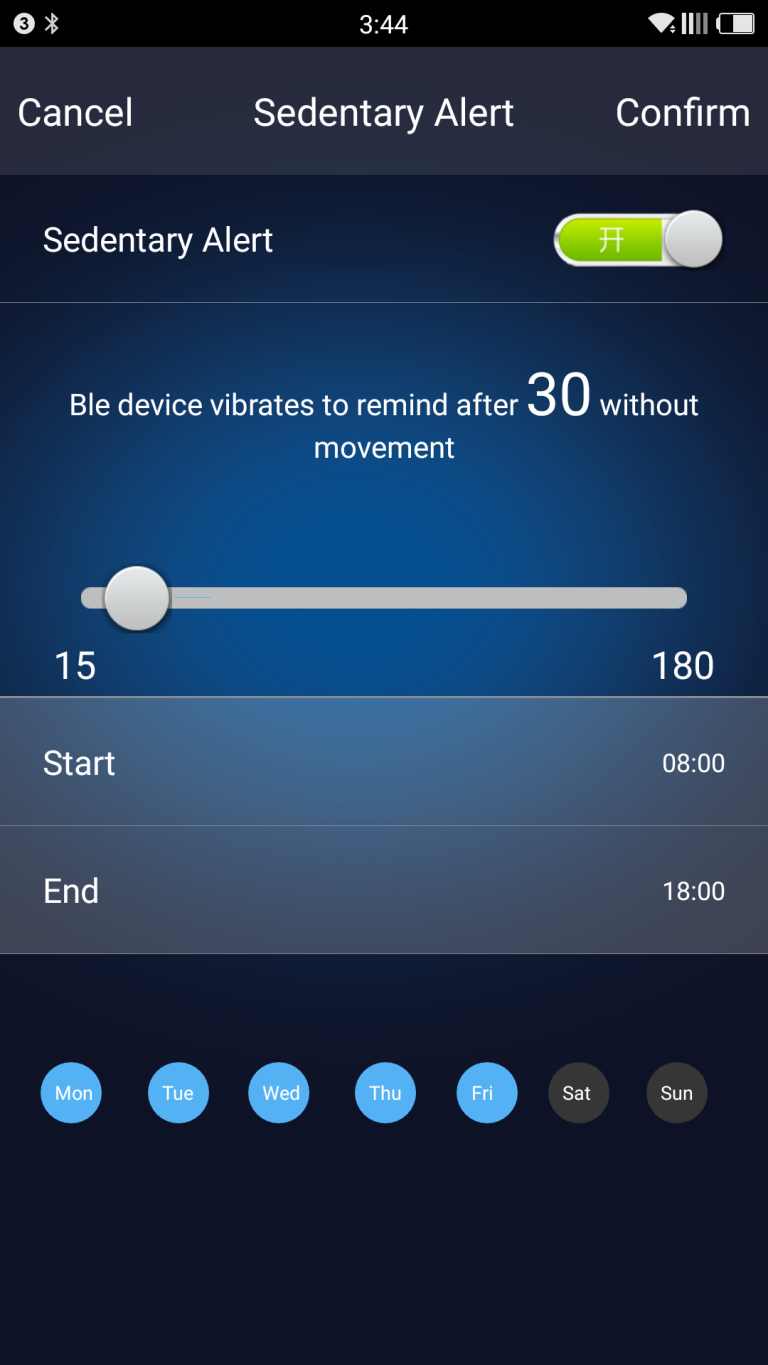
Task: Deselect Fri from the alert days
Action: tap(487, 1092)
